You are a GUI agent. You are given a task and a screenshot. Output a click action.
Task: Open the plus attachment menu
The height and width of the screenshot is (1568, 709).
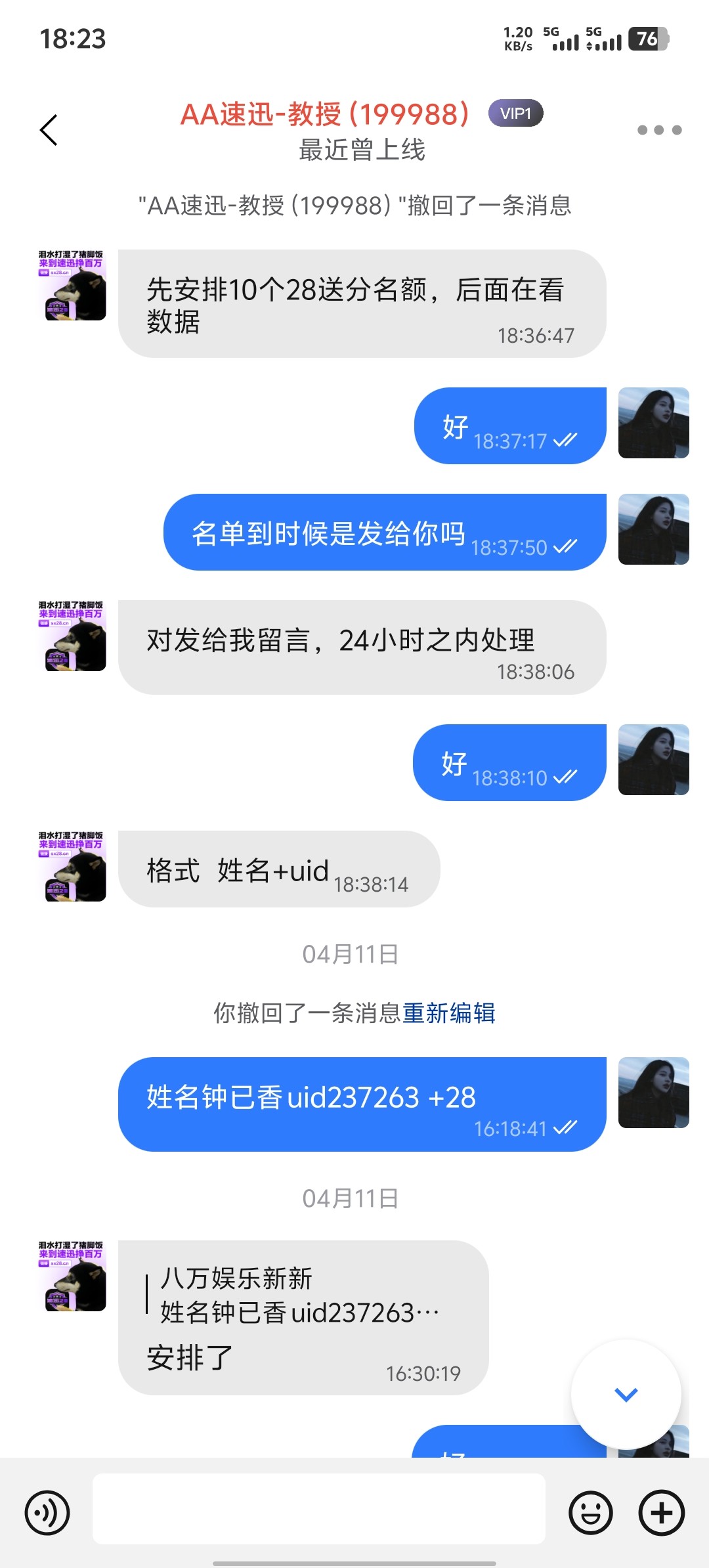661,1513
